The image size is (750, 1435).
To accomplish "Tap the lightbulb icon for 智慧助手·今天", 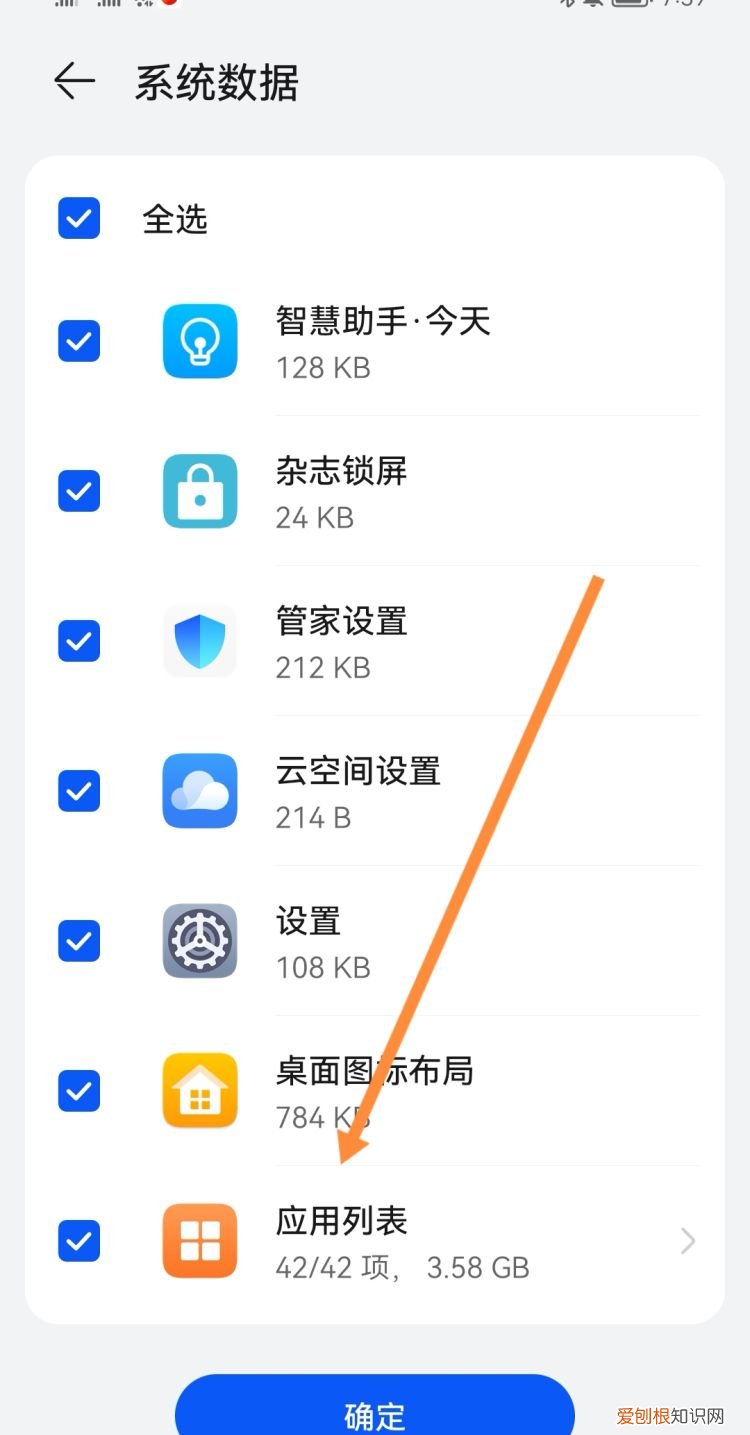I will point(199,341).
